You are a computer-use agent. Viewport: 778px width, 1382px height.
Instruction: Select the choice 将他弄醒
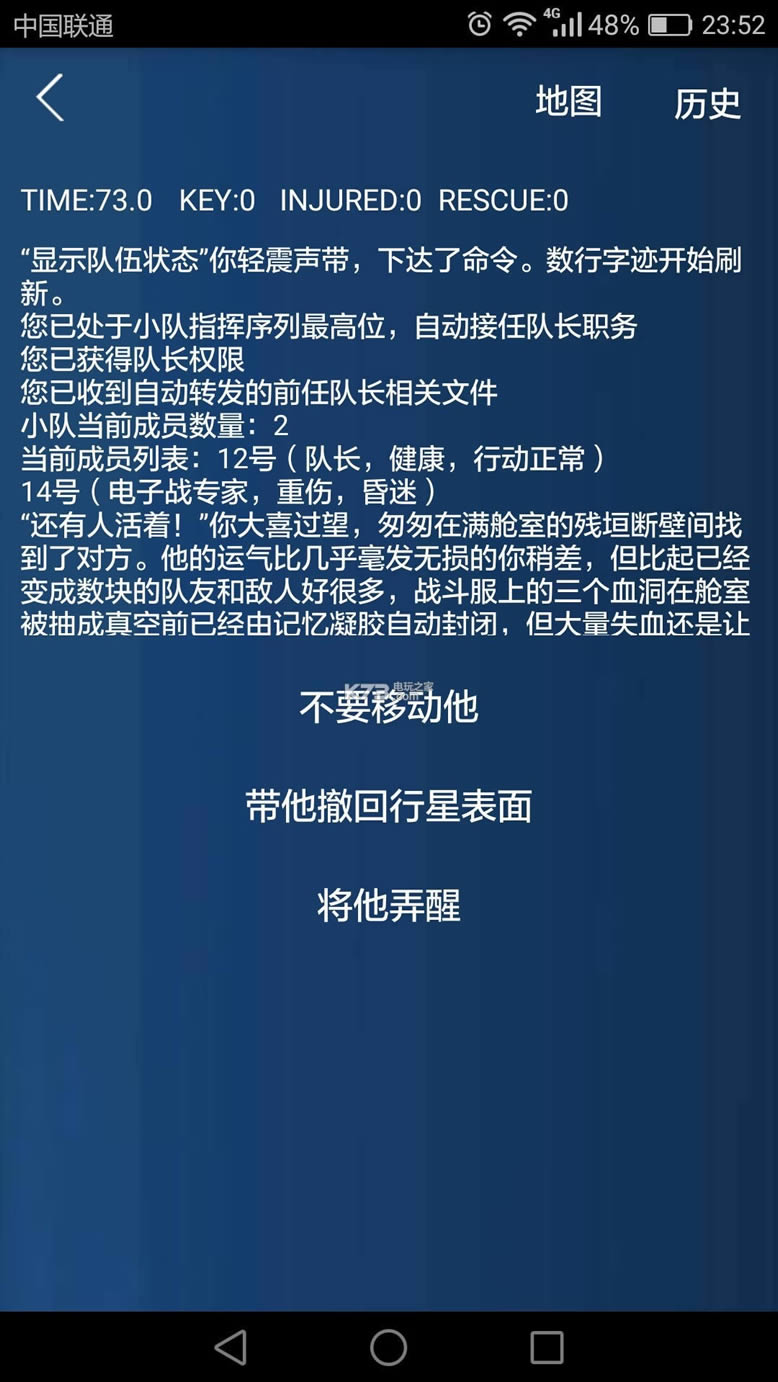pyautogui.click(x=388, y=905)
